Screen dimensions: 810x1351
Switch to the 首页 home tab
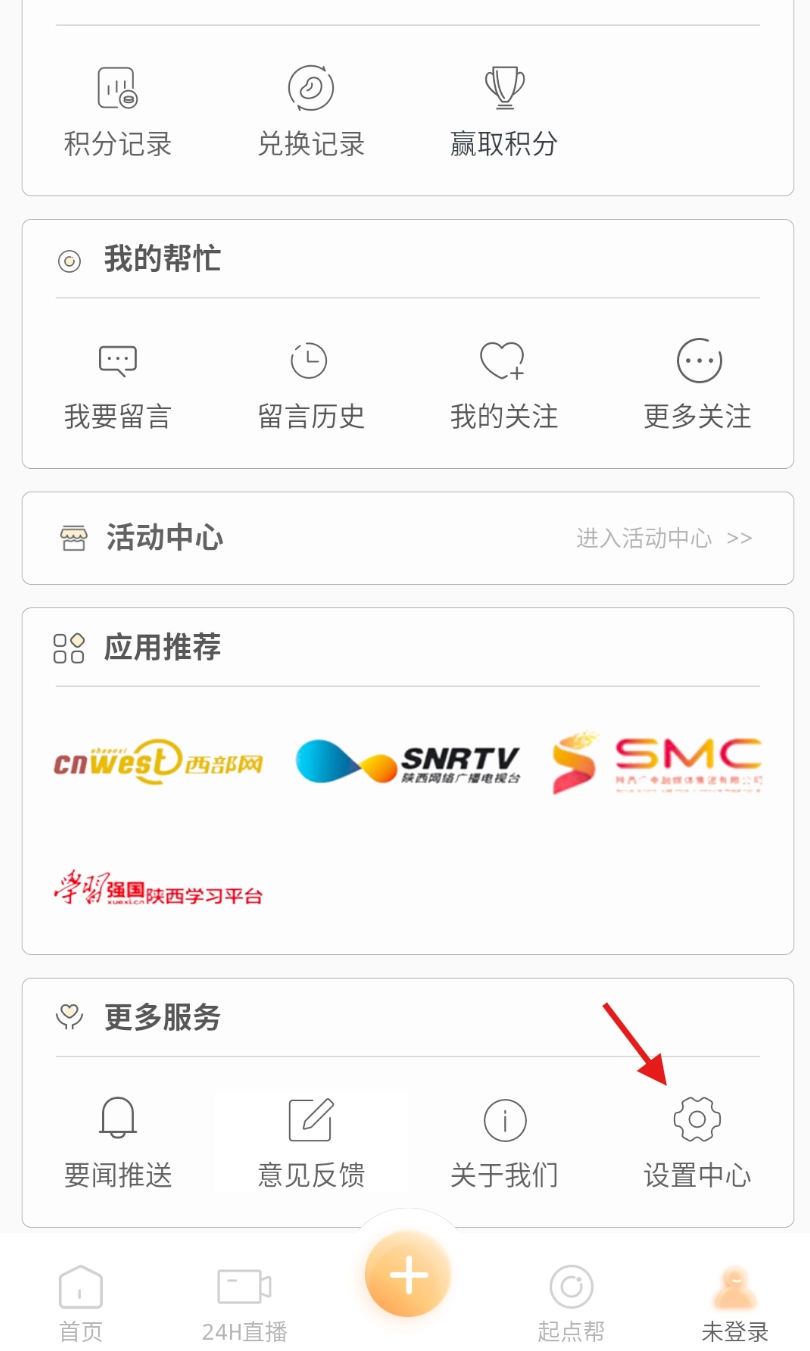click(x=81, y=1302)
